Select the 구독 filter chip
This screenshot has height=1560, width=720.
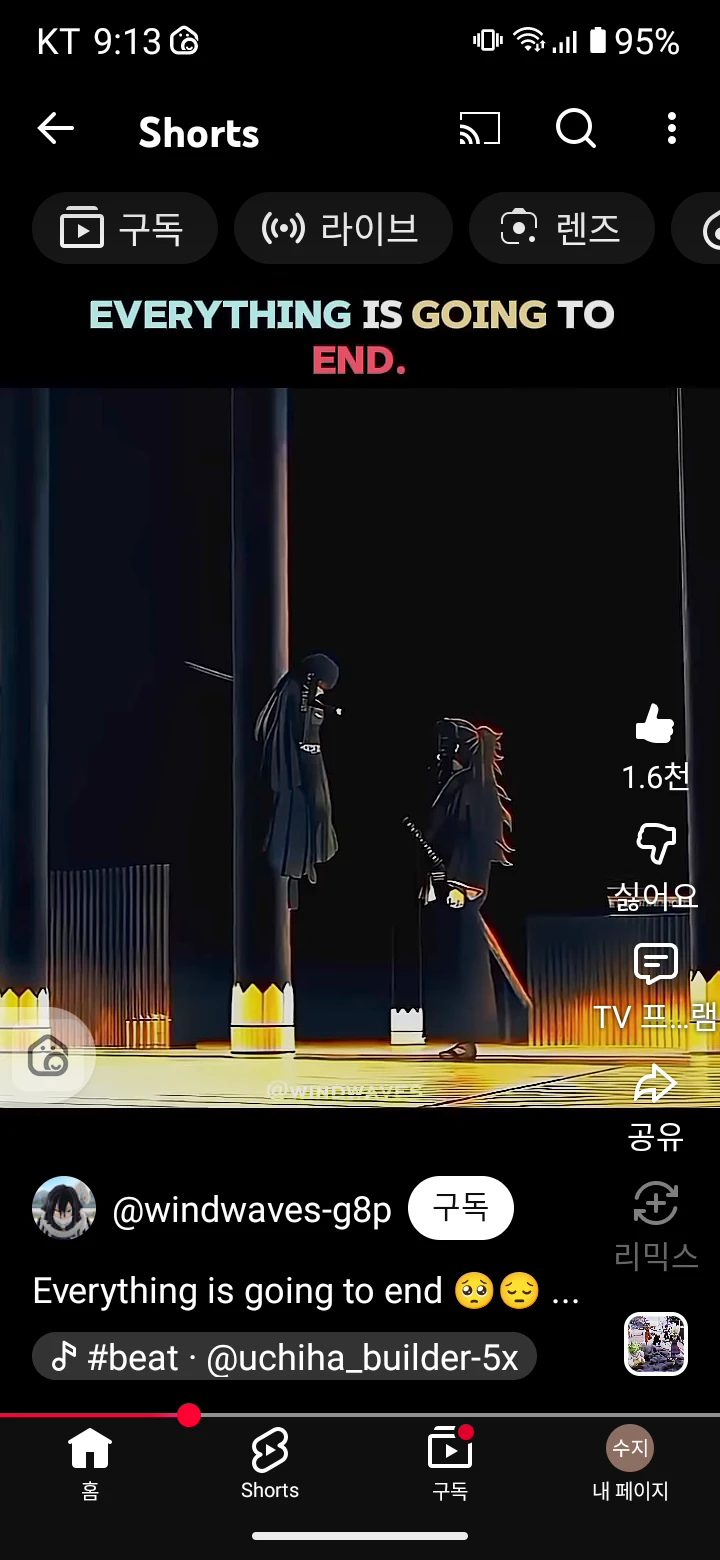124,229
